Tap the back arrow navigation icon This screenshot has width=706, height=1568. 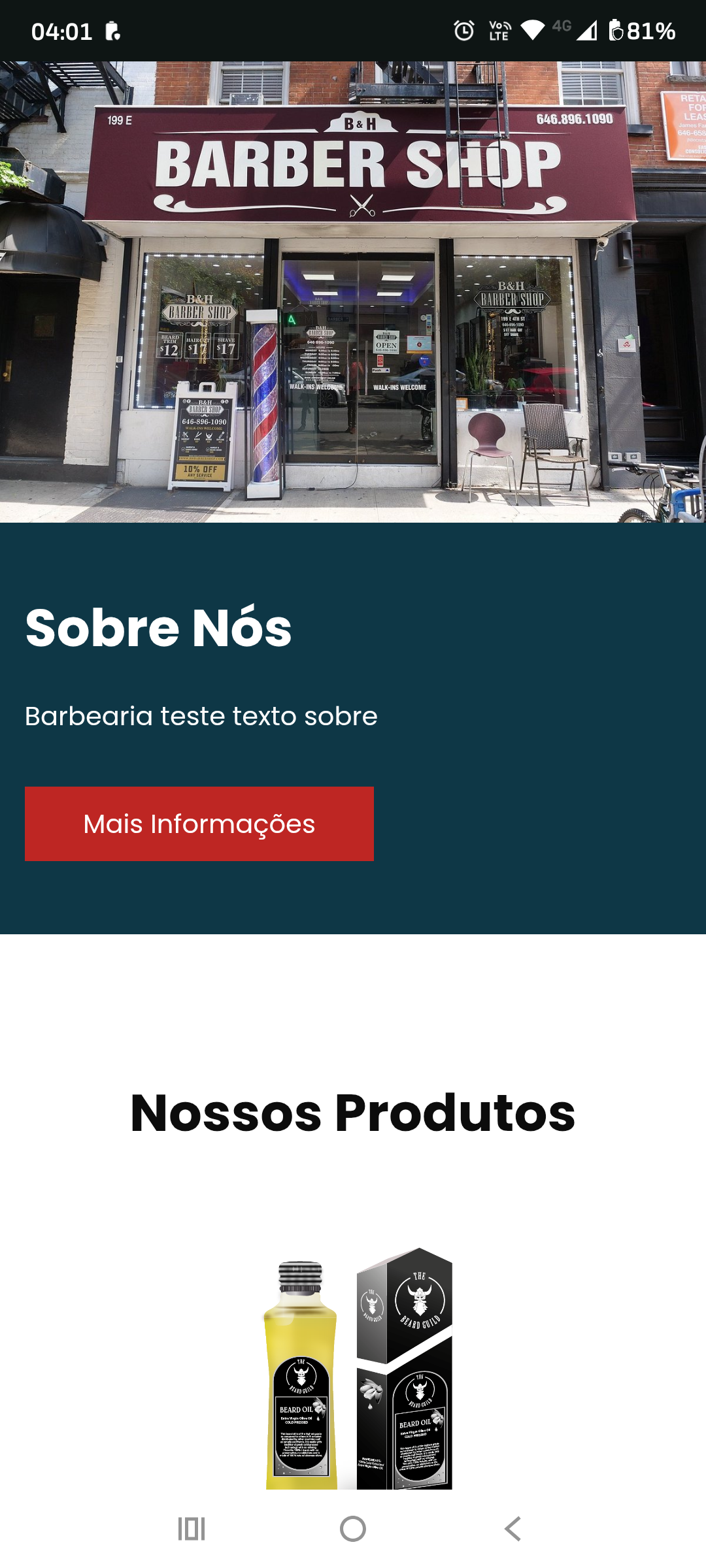coord(514,1529)
